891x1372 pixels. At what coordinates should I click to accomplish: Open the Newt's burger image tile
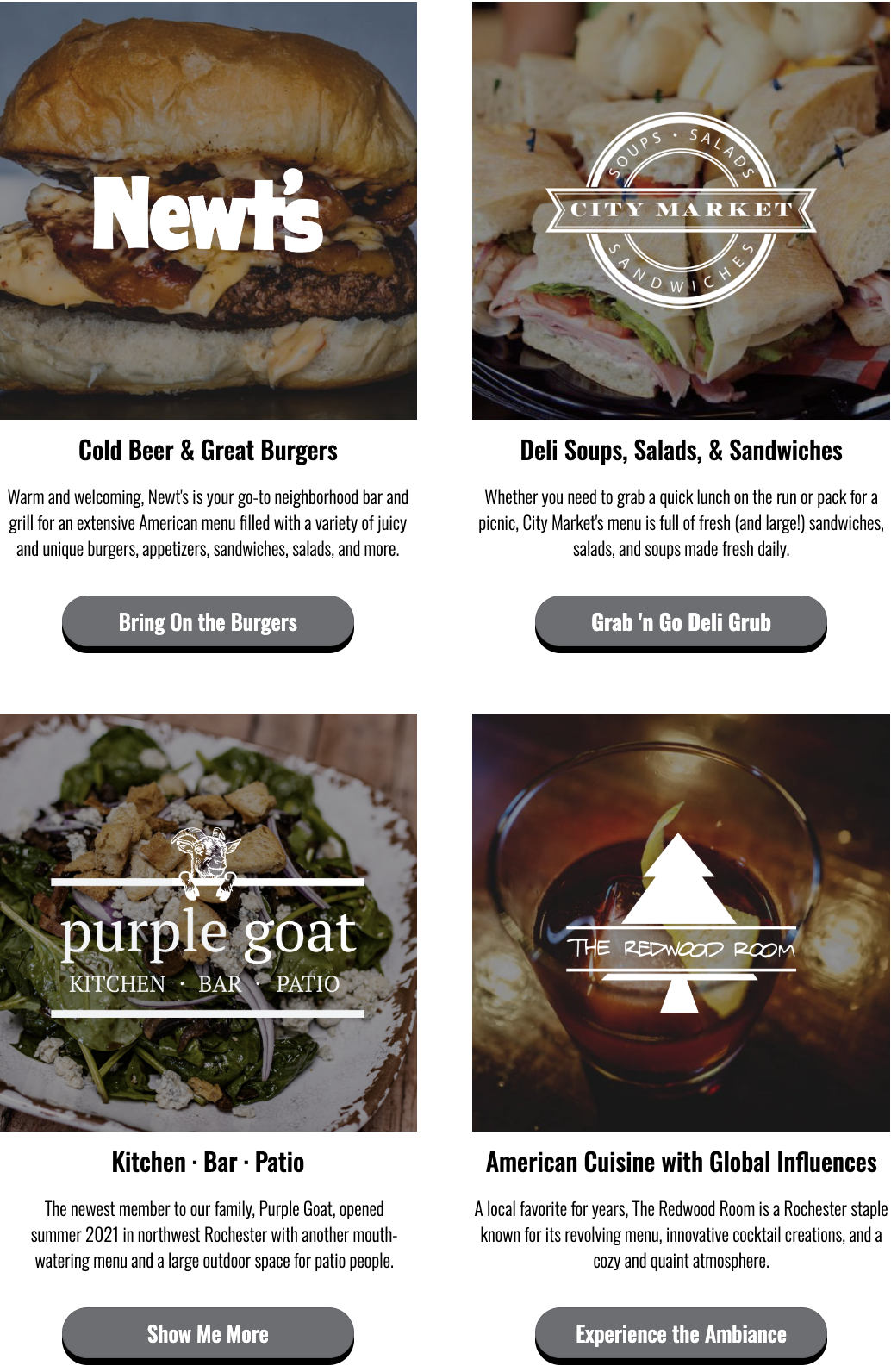tap(208, 210)
